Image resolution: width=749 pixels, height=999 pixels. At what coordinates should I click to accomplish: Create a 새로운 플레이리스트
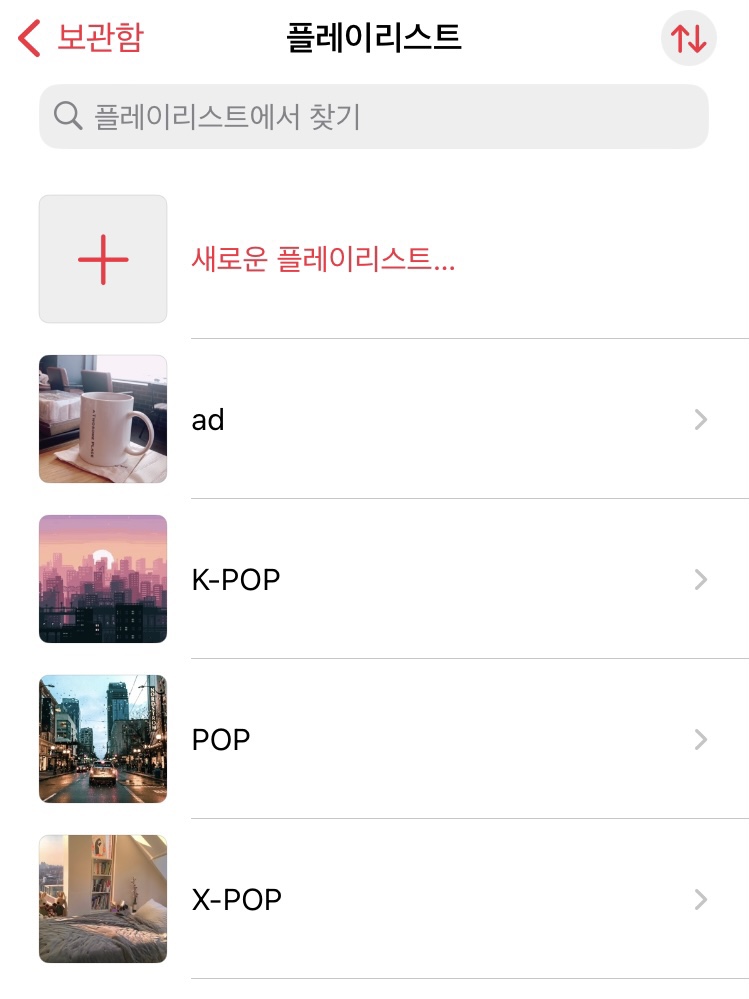pyautogui.click(x=322, y=260)
